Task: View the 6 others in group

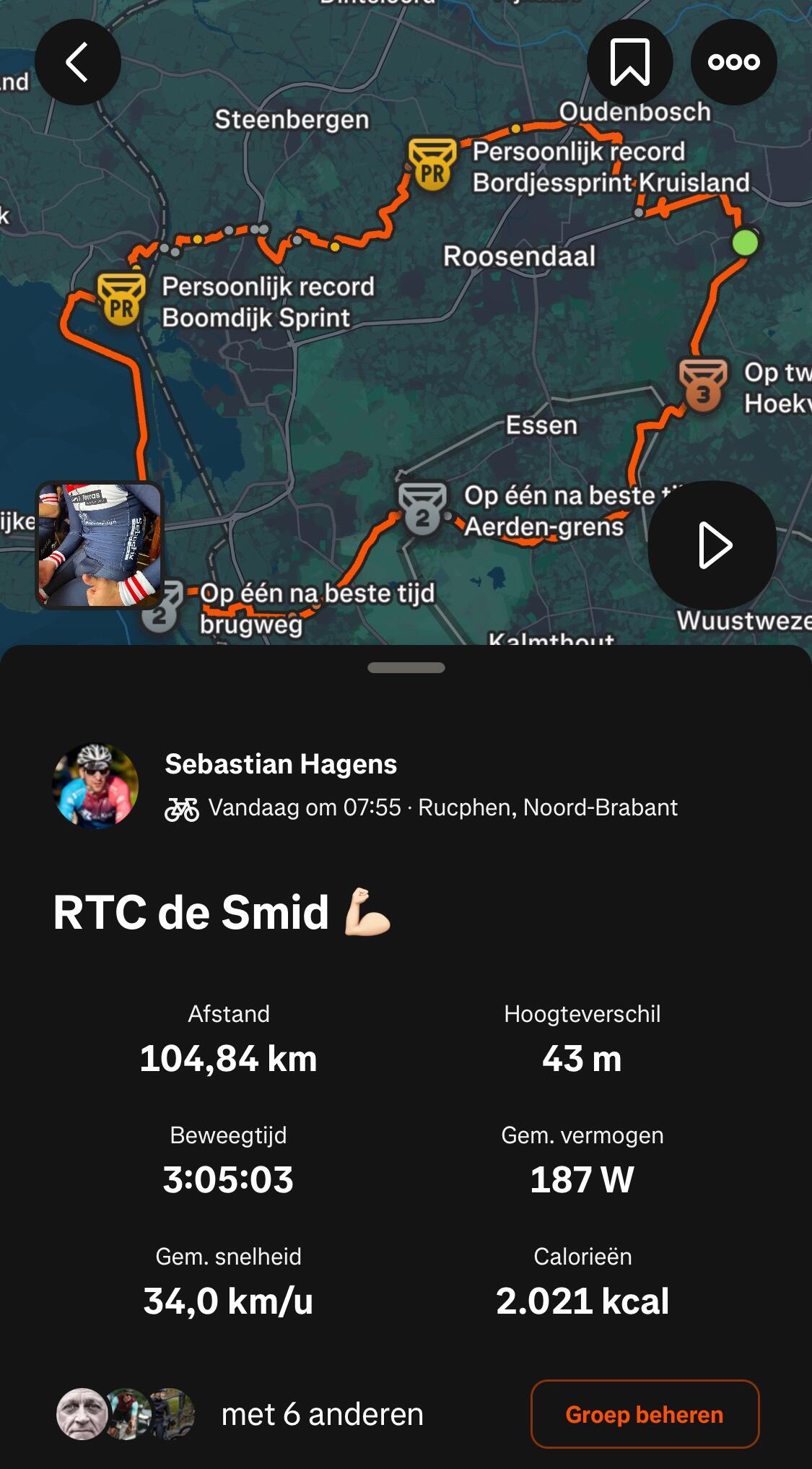Action: (321, 1414)
